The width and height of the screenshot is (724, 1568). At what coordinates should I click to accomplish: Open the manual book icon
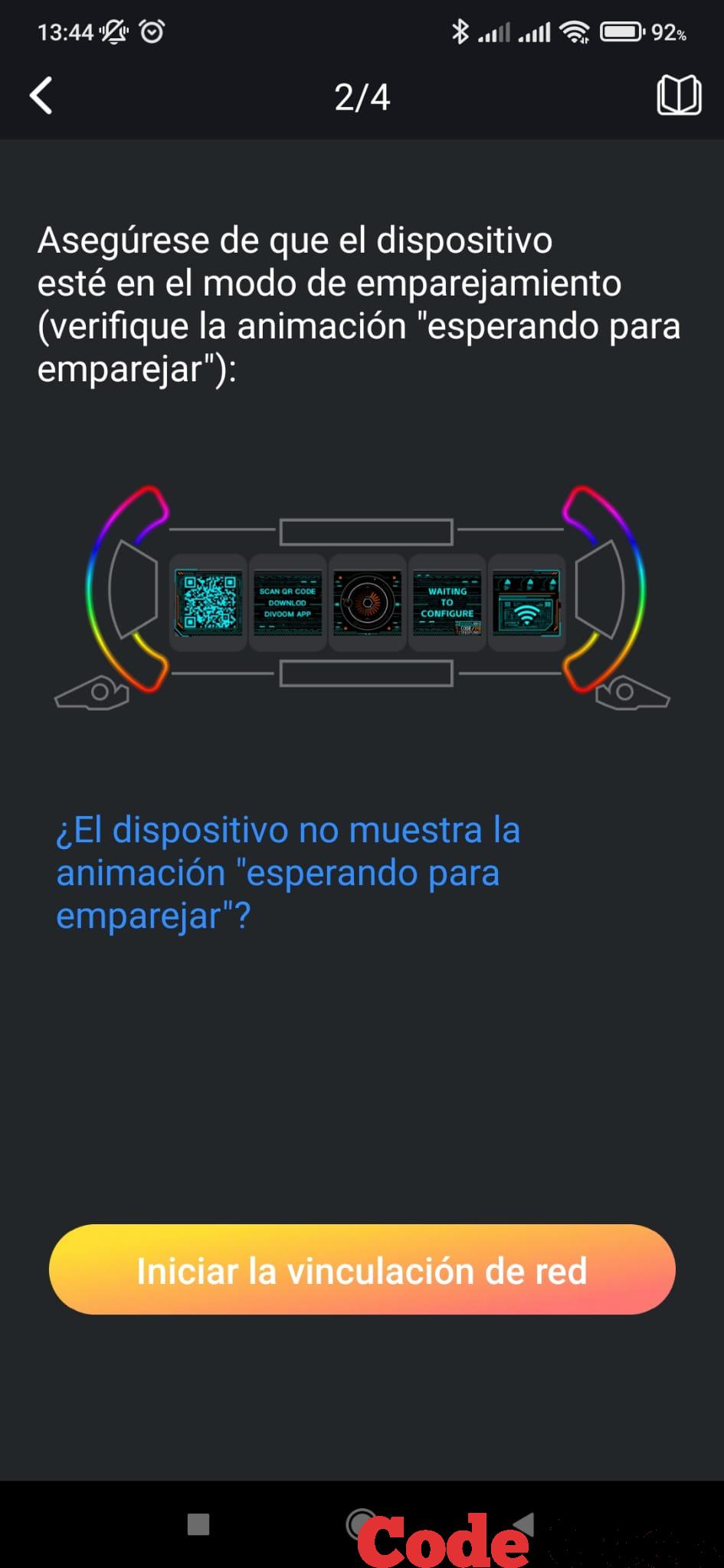(x=679, y=96)
